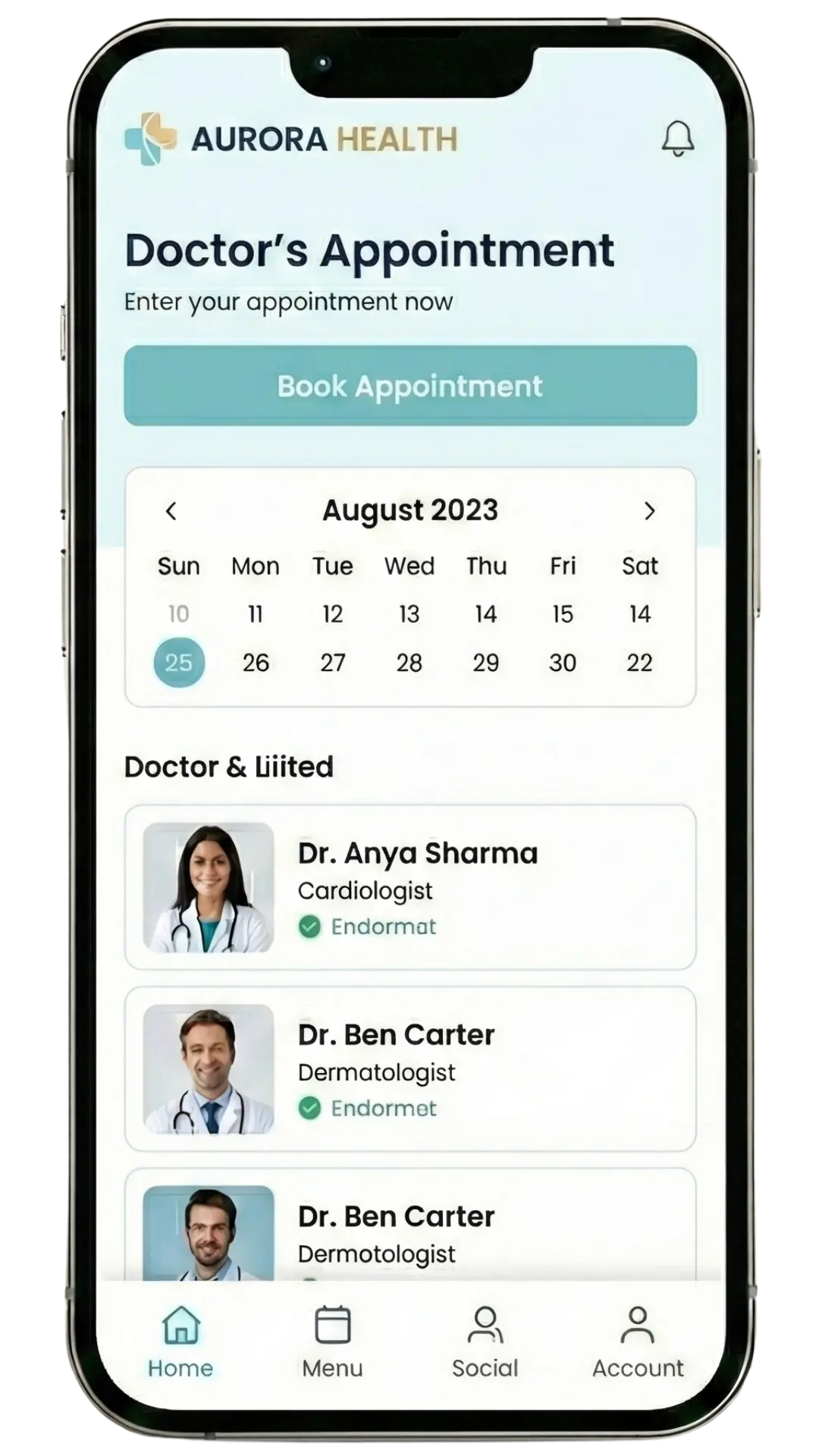This screenshot has height=1456, width=819.
Task: Pick date 26 in the calendar
Action: coord(256,663)
